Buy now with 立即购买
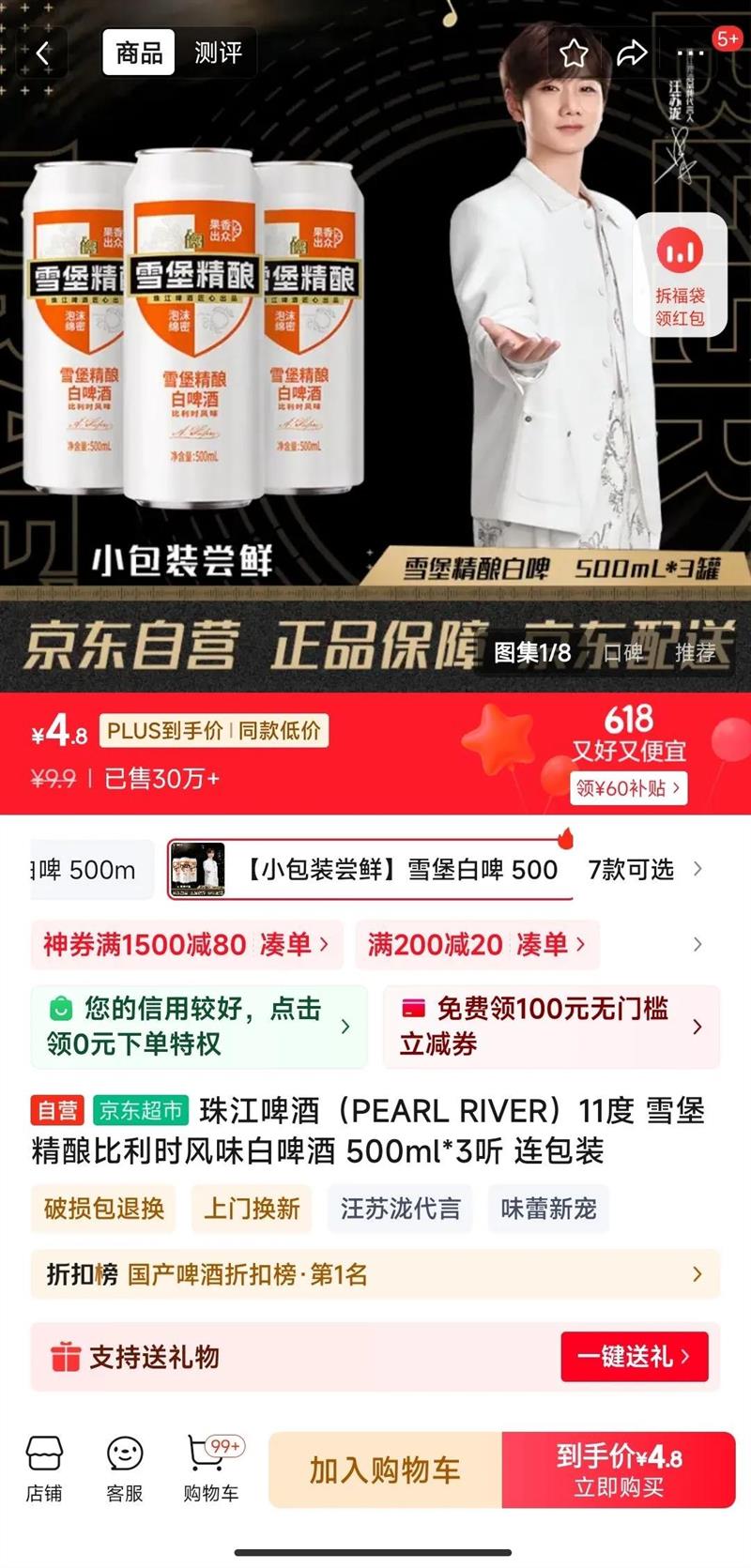The image size is (751, 1568). (619, 1469)
